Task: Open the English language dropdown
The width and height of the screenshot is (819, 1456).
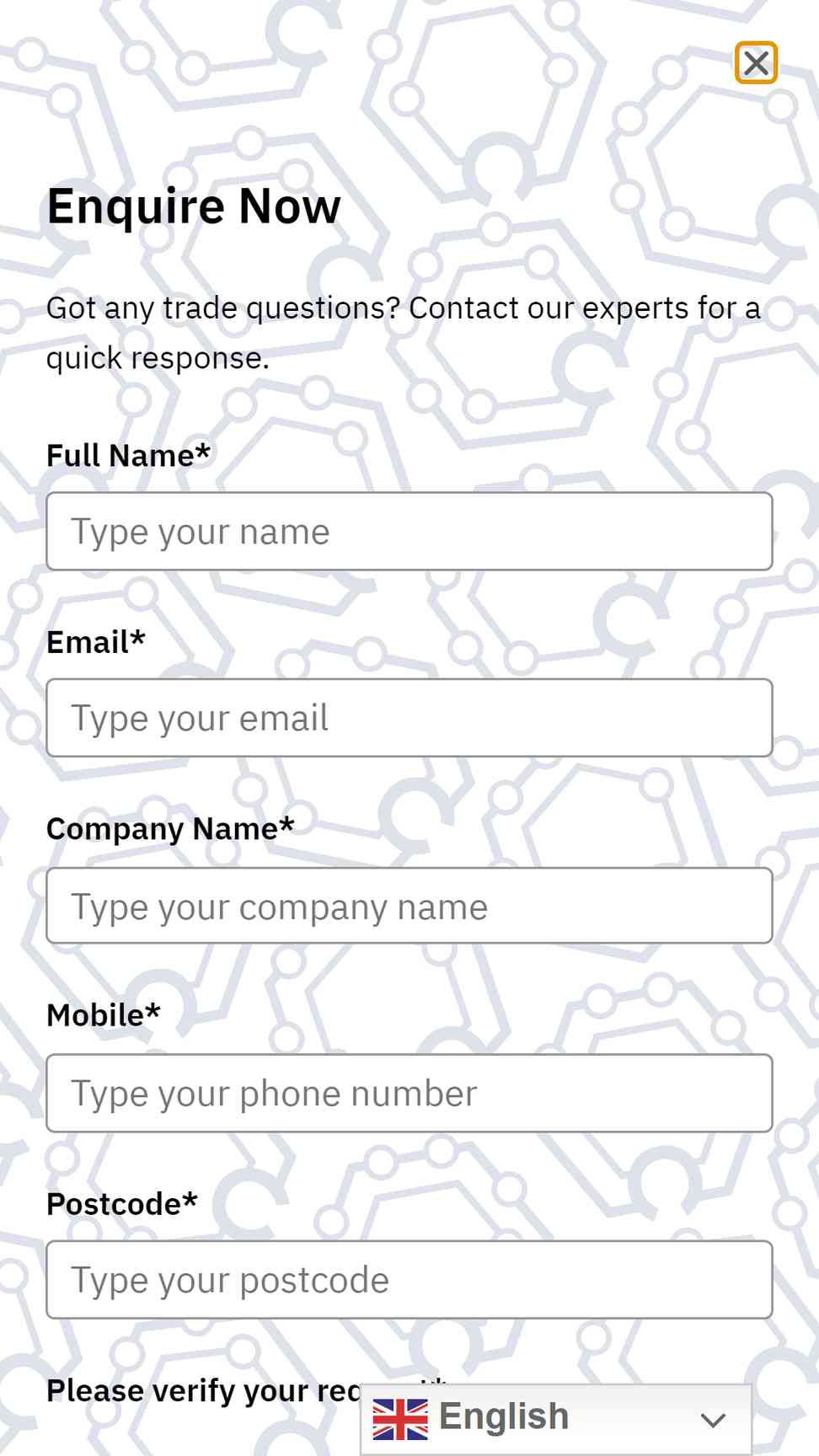Action: pos(556,1419)
